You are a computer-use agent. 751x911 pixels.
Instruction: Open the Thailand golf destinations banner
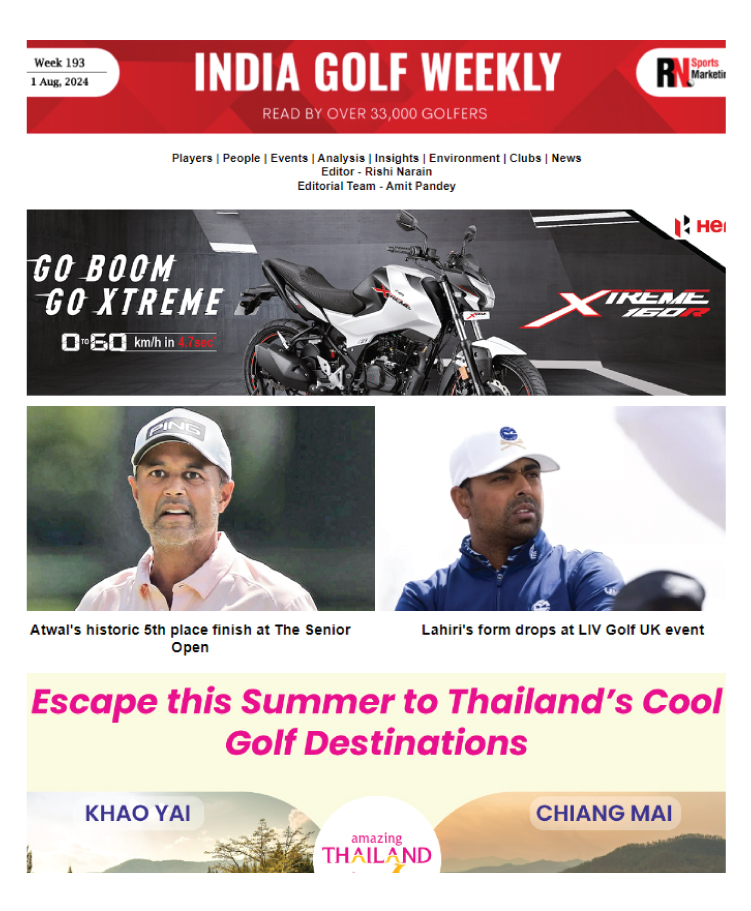tap(376, 772)
